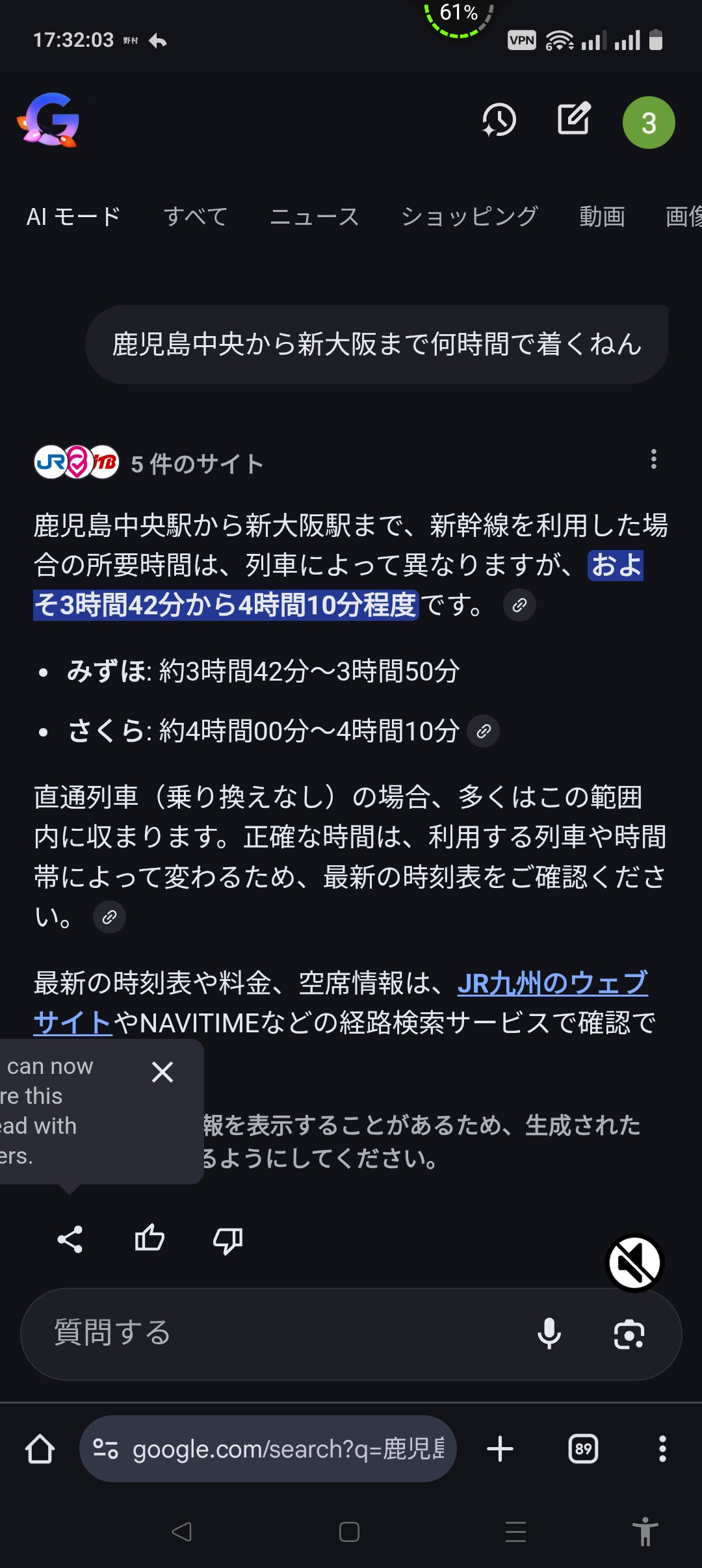This screenshot has height=1568, width=702.
Task: Start voice input with the microphone
Action: (549, 1333)
